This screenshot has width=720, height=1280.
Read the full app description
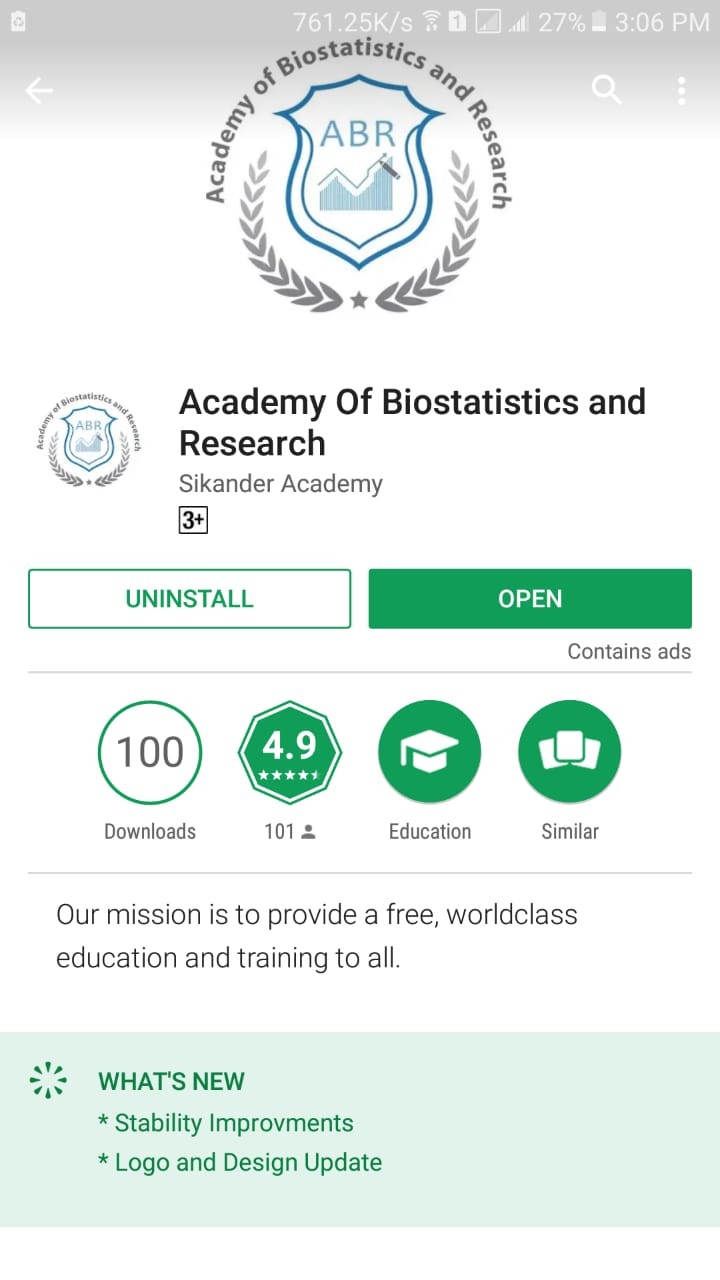click(317, 936)
